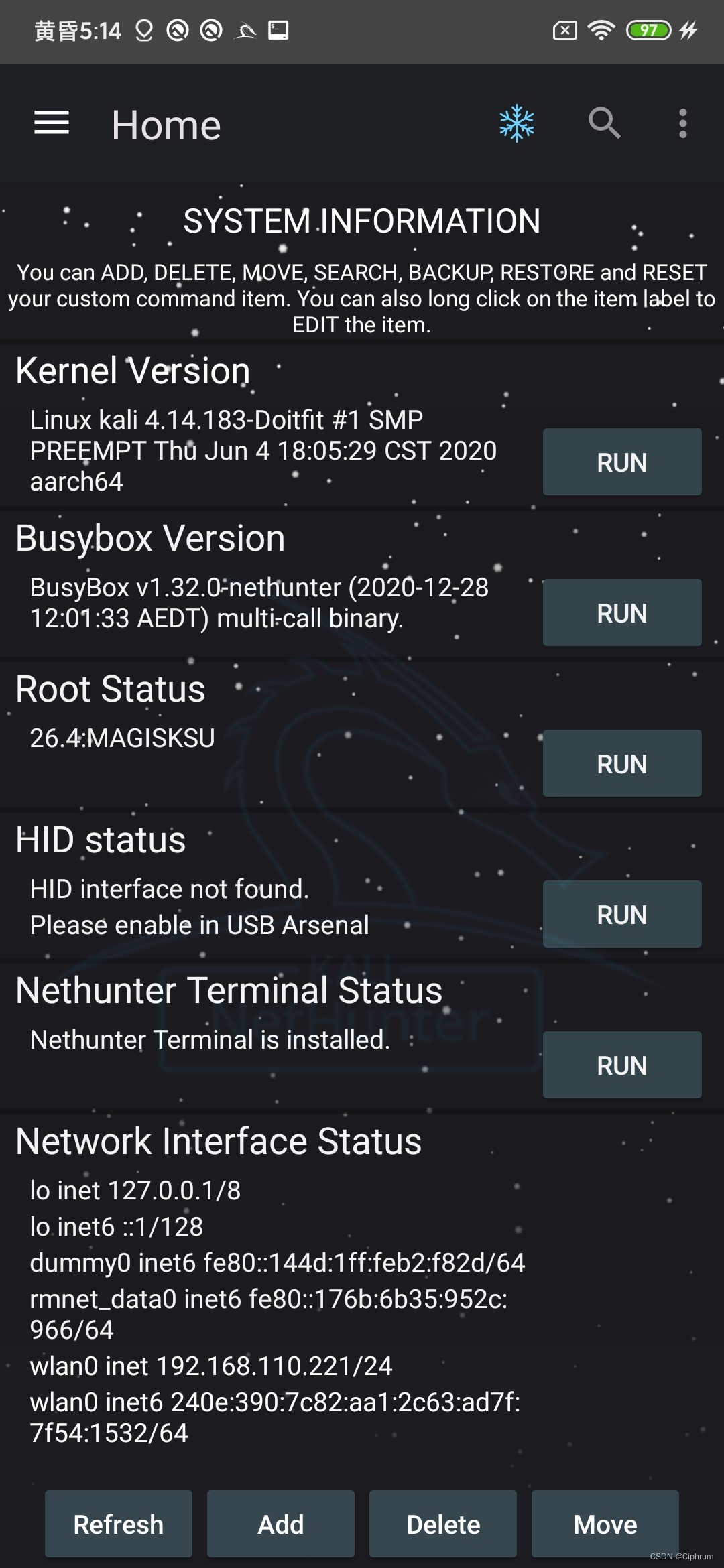This screenshot has height=1568, width=724.
Task: Tap the Refresh button
Action: point(119,1524)
